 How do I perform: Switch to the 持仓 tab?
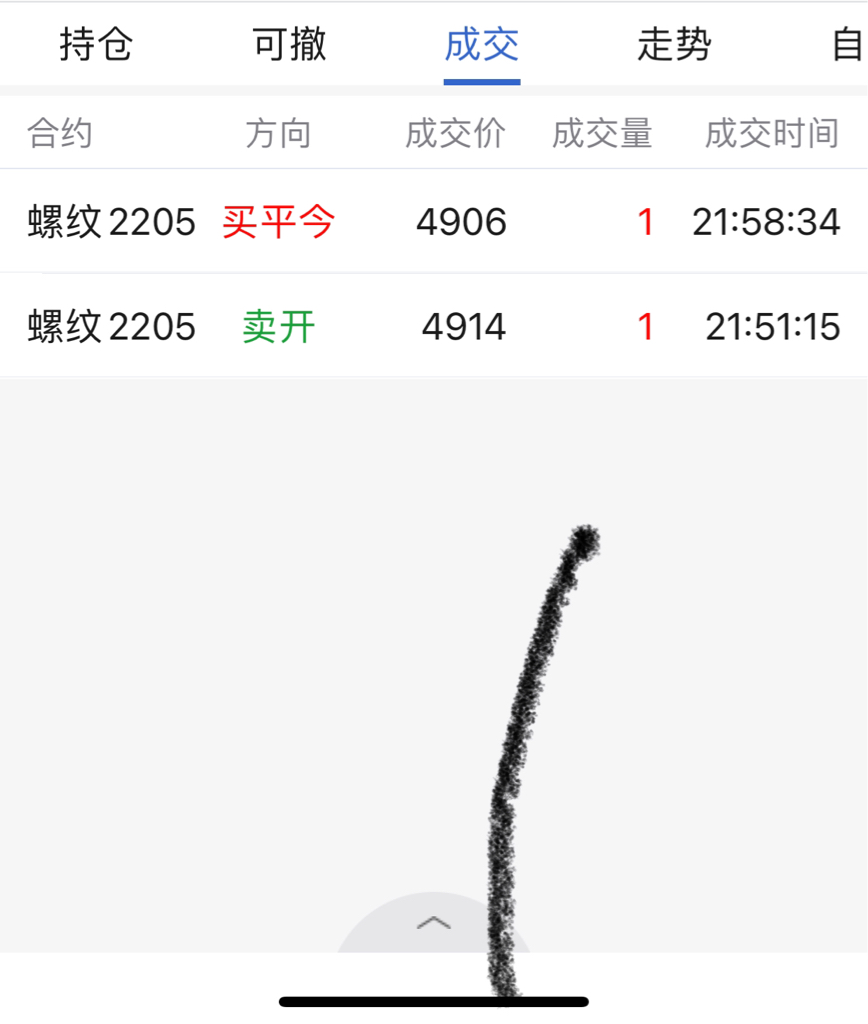[96, 45]
